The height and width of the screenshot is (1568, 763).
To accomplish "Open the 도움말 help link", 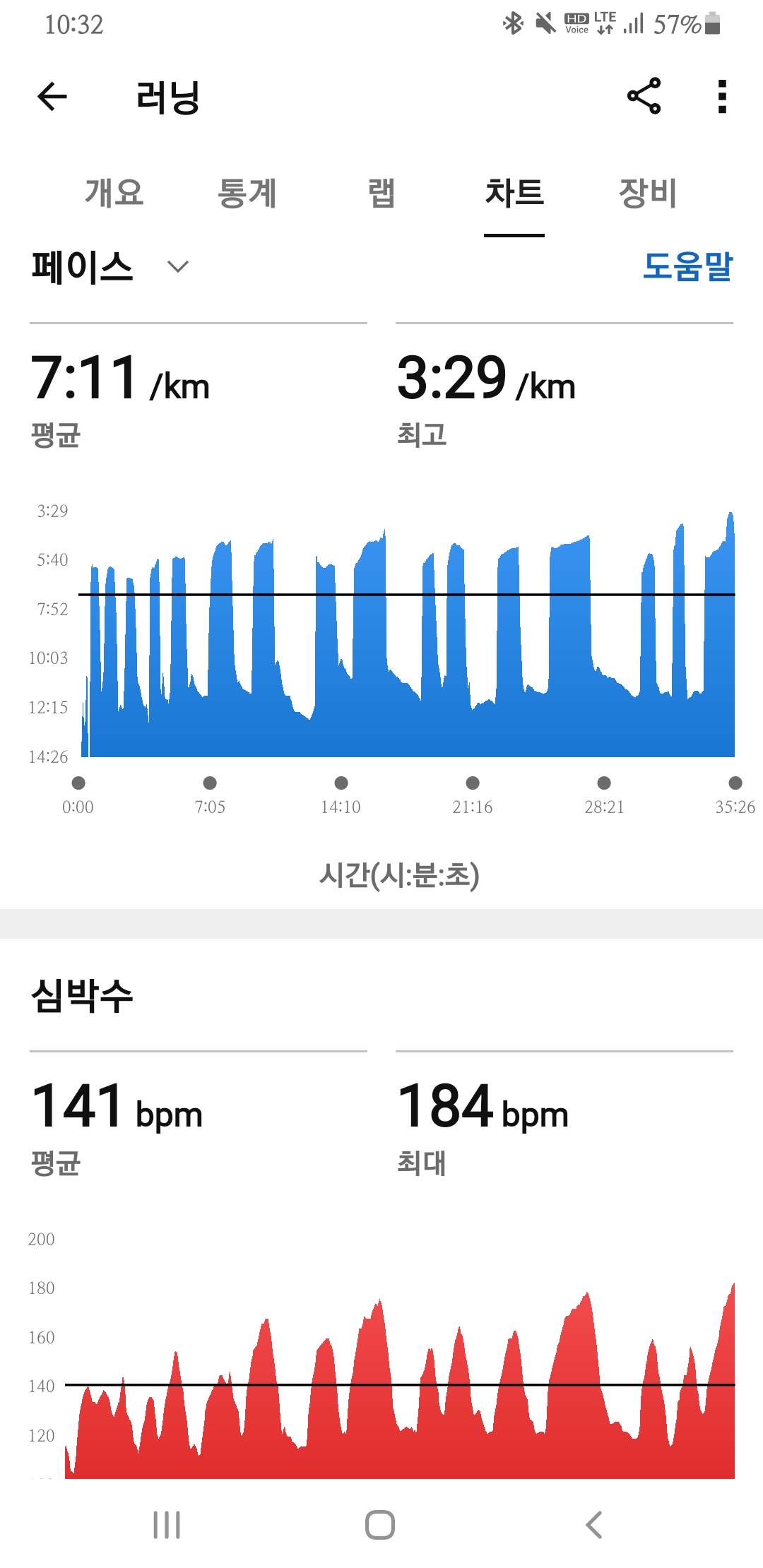I will pyautogui.click(x=687, y=267).
